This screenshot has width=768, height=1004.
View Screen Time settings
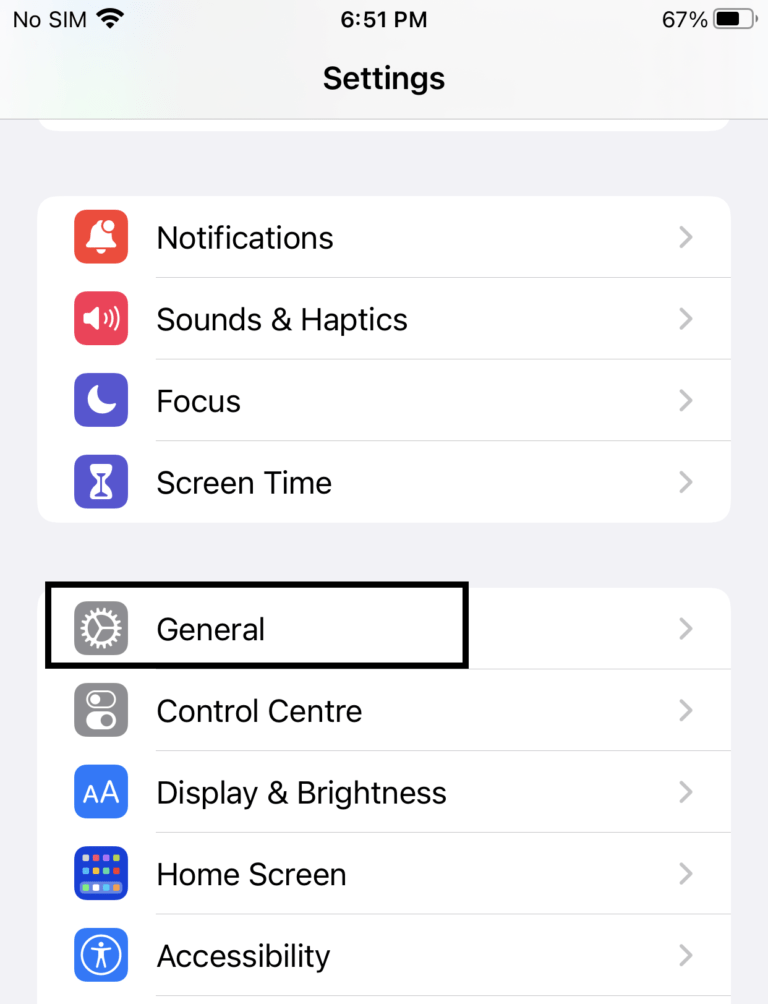point(383,483)
